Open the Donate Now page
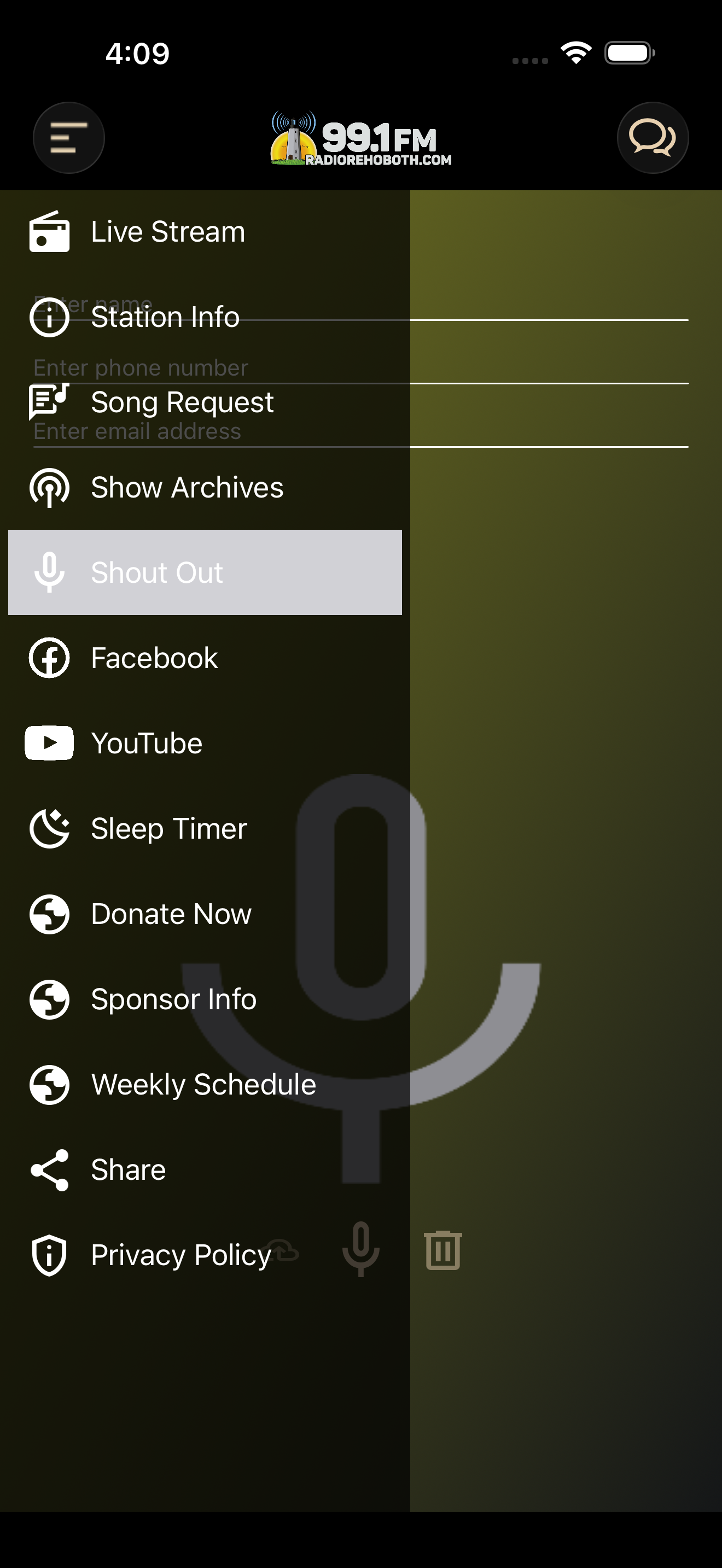Viewport: 722px width, 1568px height. point(205,914)
